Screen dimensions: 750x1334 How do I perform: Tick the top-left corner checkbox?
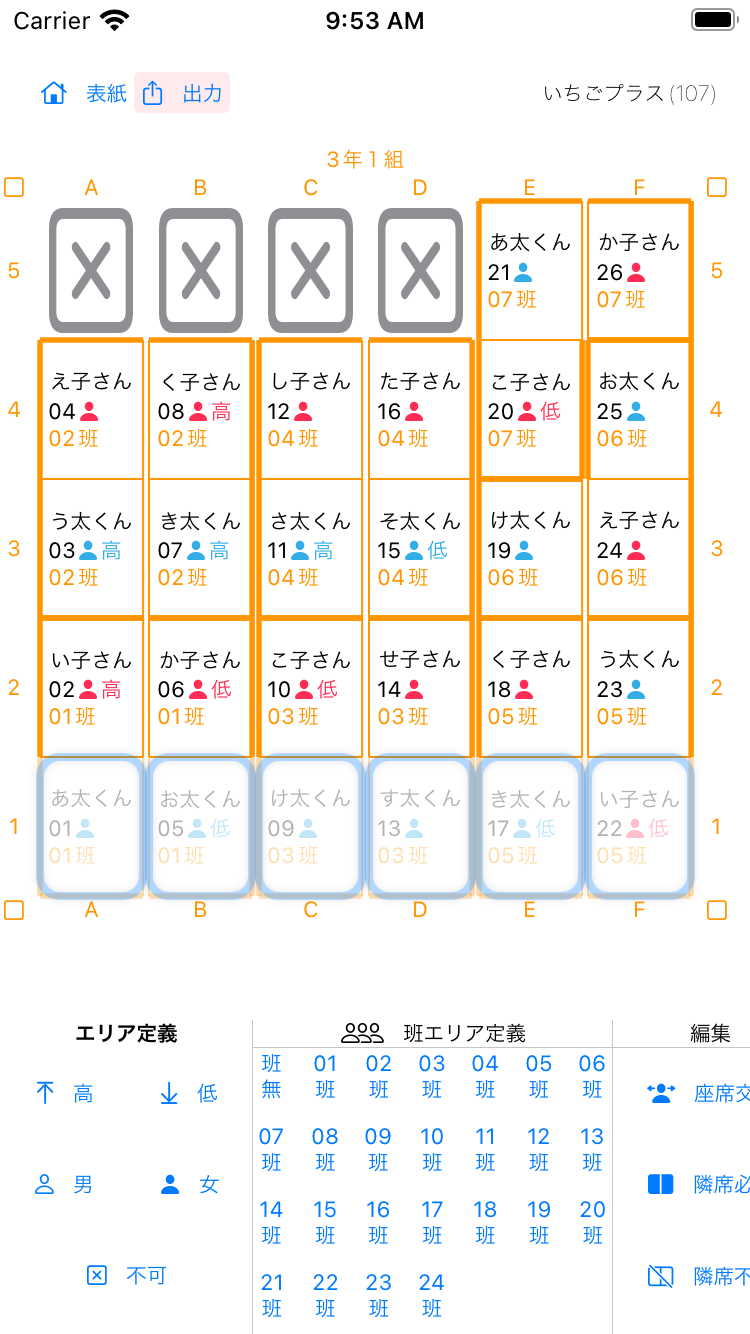(x=14, y=187)
